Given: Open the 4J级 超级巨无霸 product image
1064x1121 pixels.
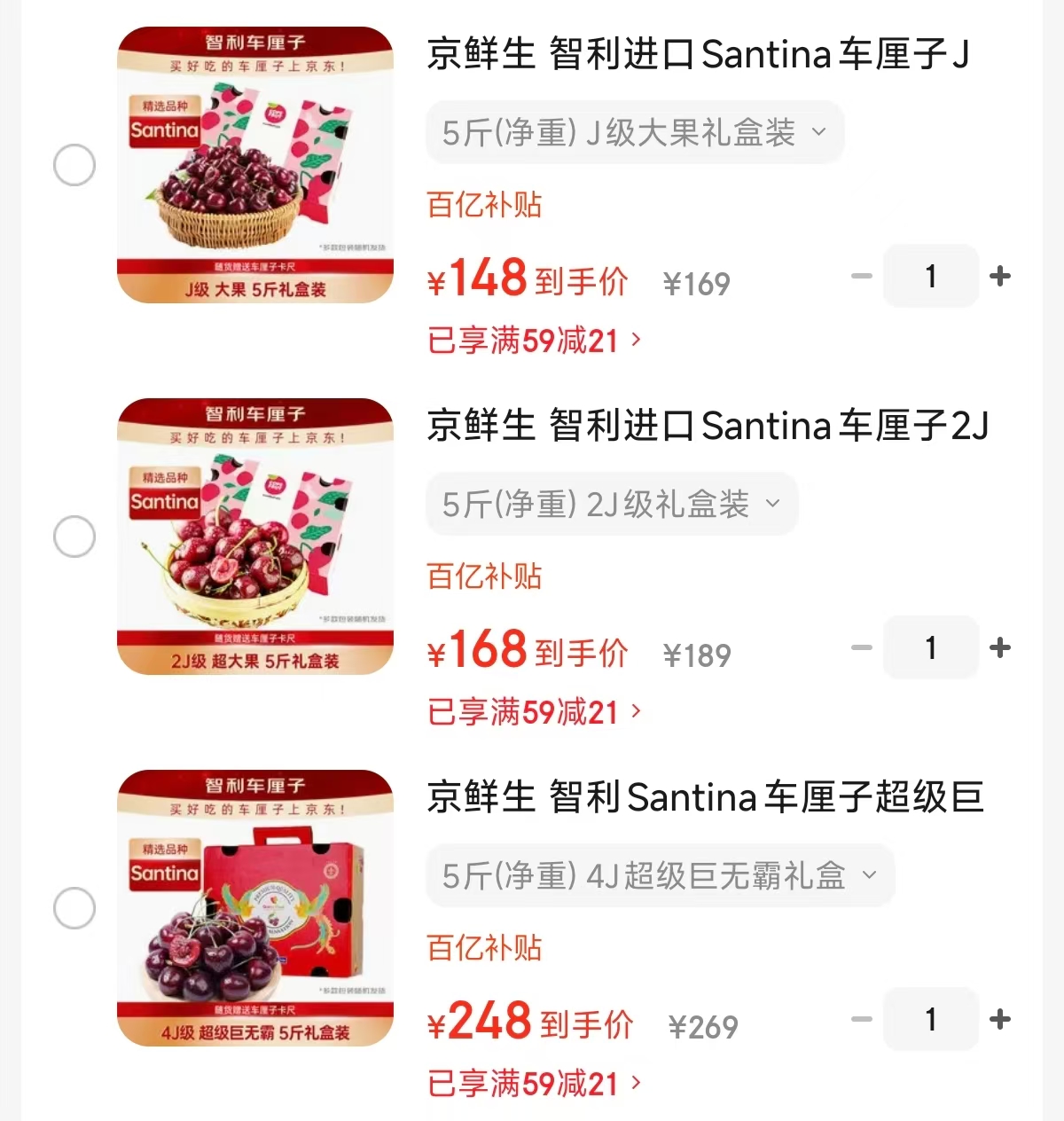Looking at the screenshot, I should 255,908.
